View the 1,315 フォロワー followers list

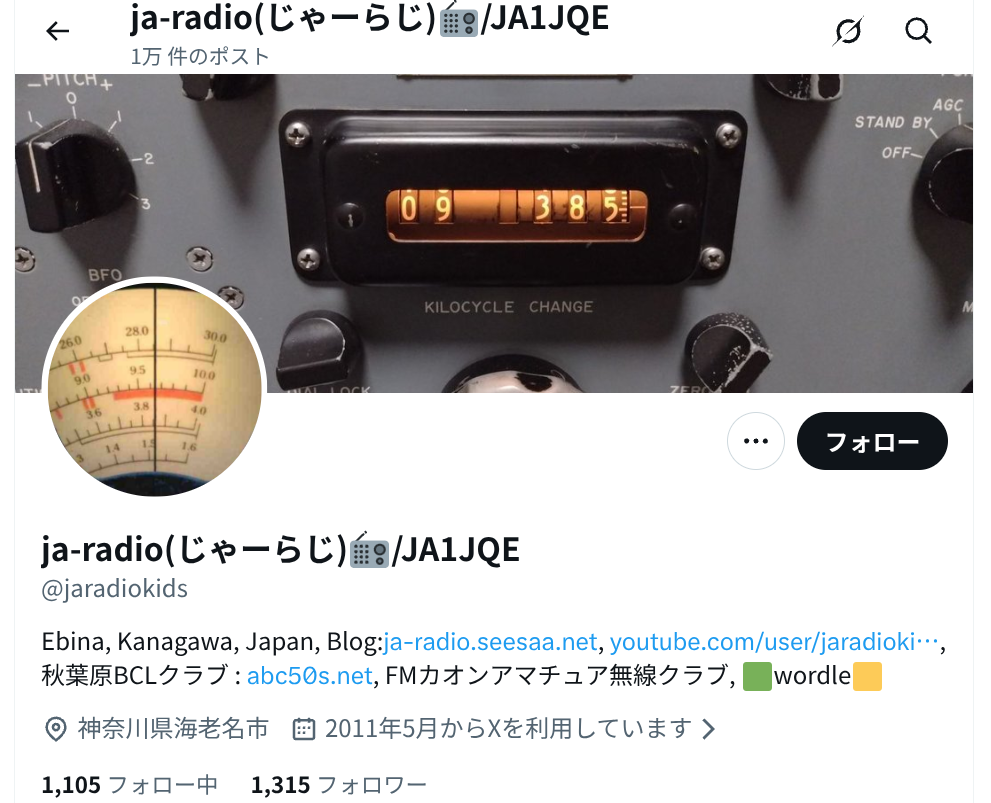[338, 785]
